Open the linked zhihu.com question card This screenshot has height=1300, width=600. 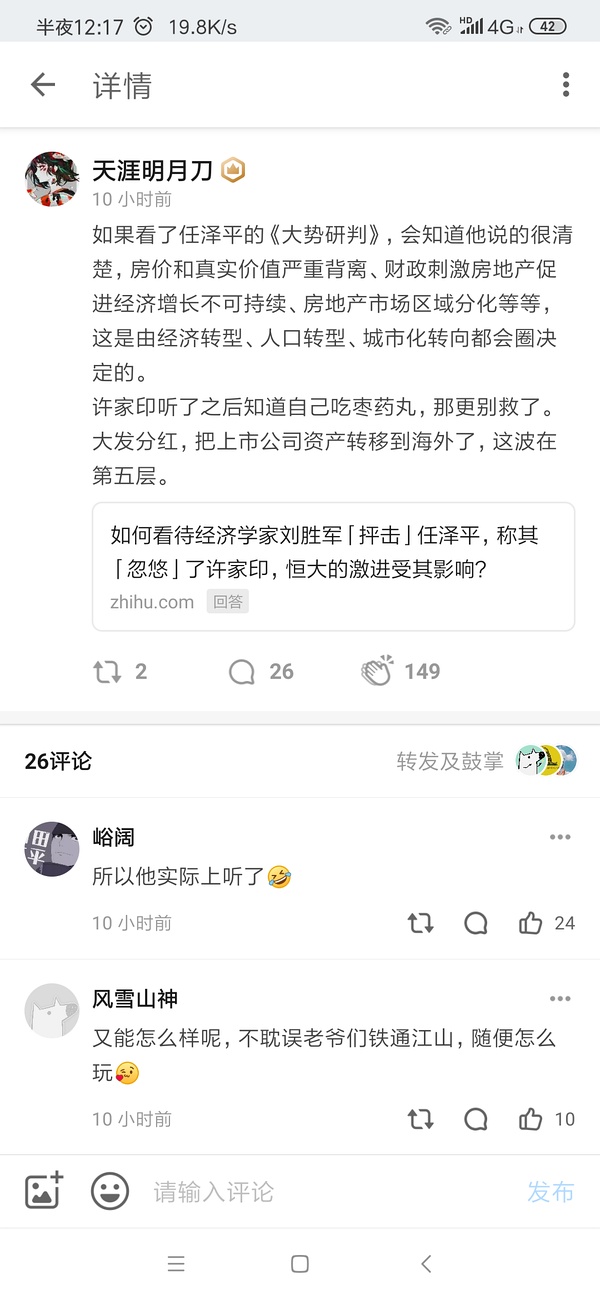(333, 566)
